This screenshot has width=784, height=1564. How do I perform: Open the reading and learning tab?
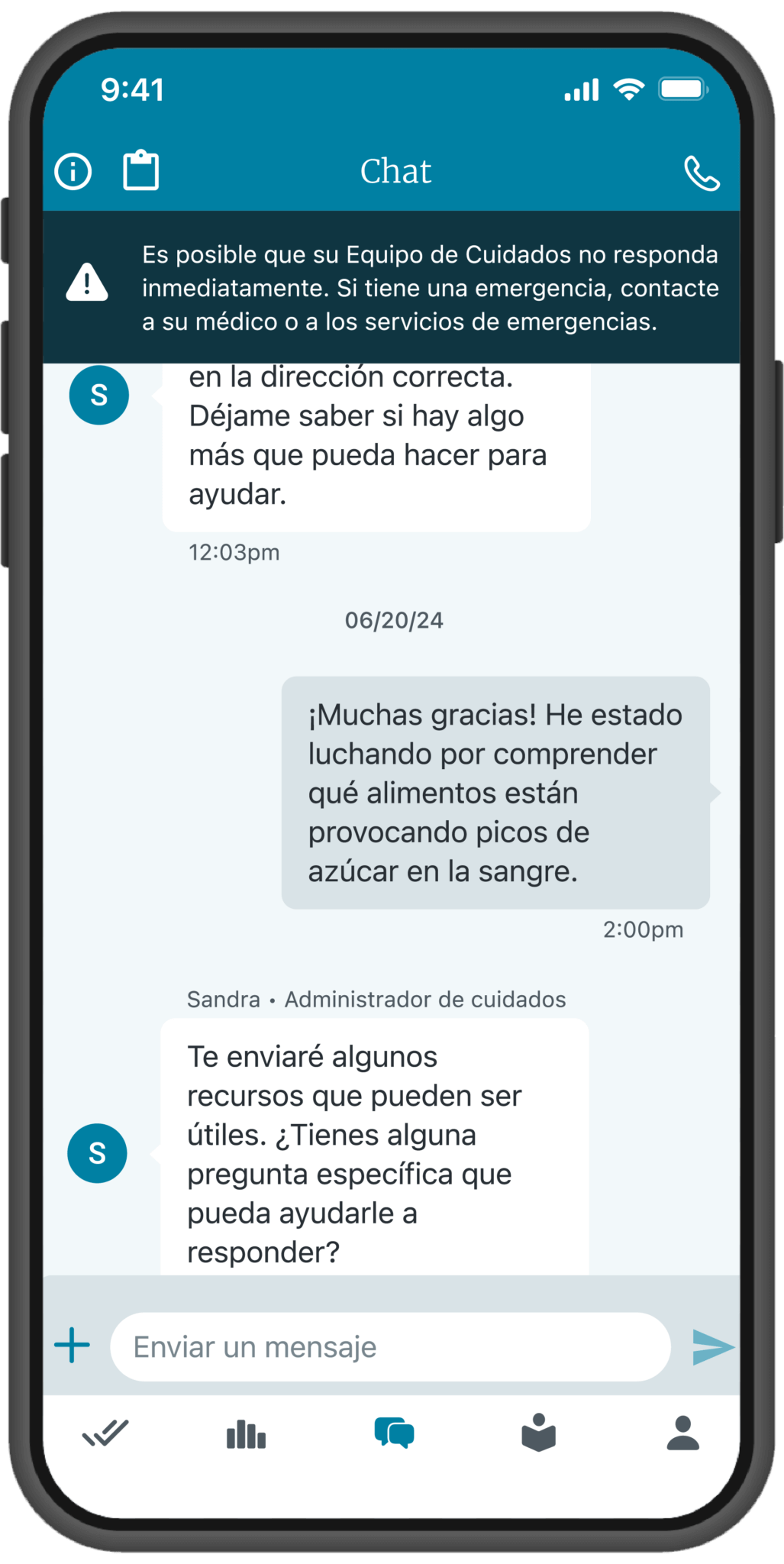538,1433
